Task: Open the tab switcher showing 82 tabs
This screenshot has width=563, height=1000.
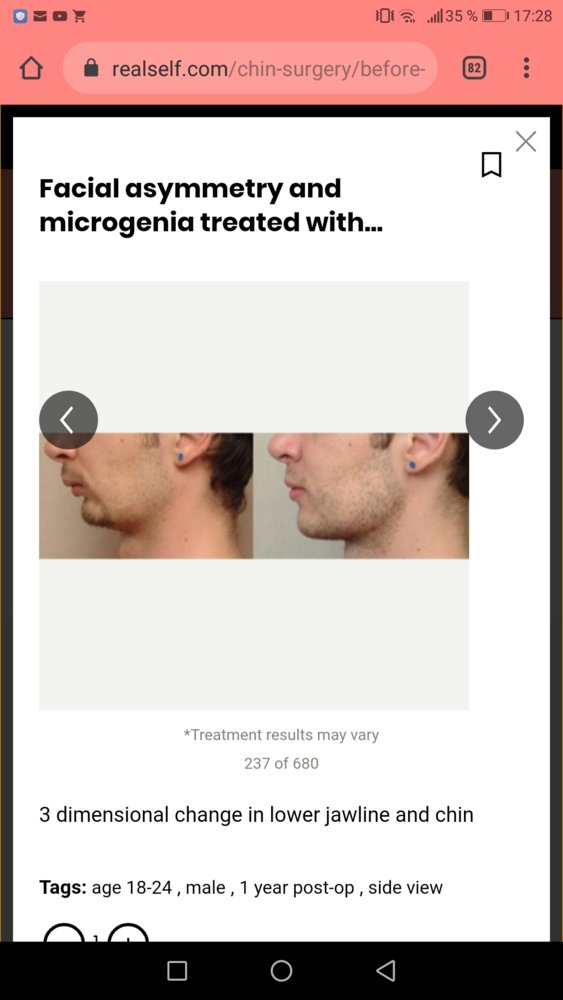Action: (x=474, y=68)
